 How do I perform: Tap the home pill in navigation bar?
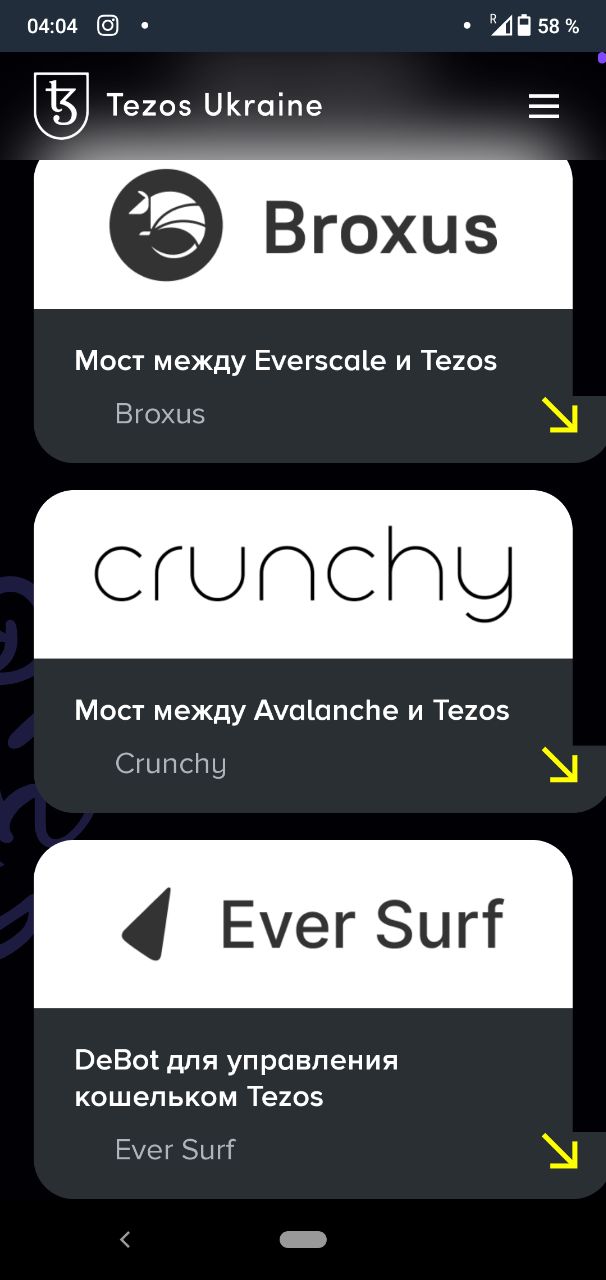pyautogui.click(x=303, y=1240)
